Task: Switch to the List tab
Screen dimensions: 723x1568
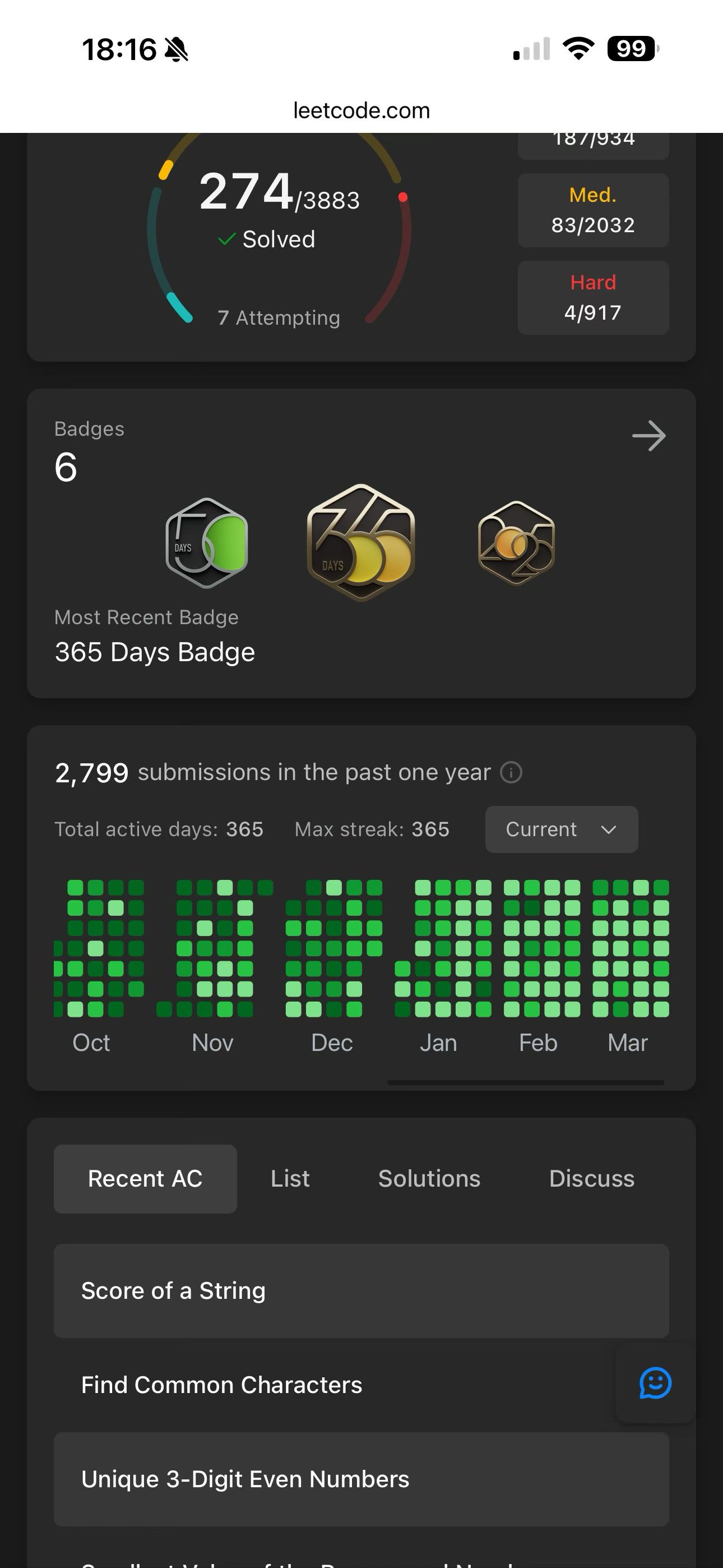Action: pos(290,1179)
